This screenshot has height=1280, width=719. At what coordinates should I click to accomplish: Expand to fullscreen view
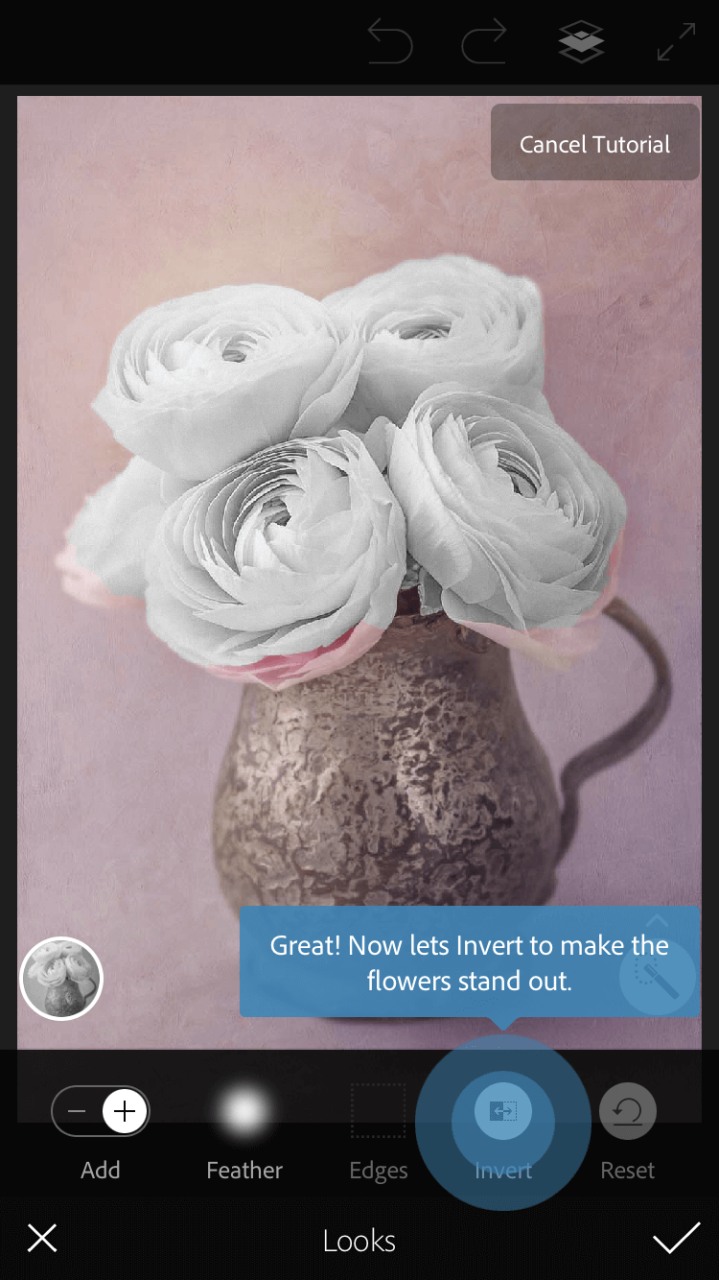click(676, 42)
